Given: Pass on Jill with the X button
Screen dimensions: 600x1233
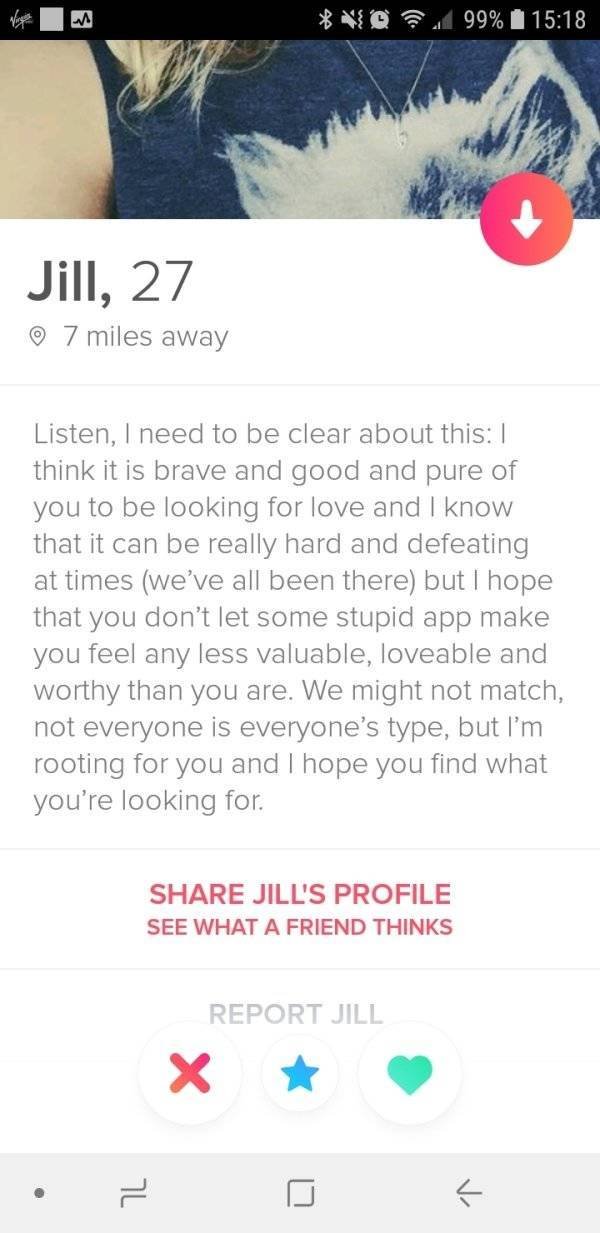Looking at the screenshot, I should click(190, 1074).
